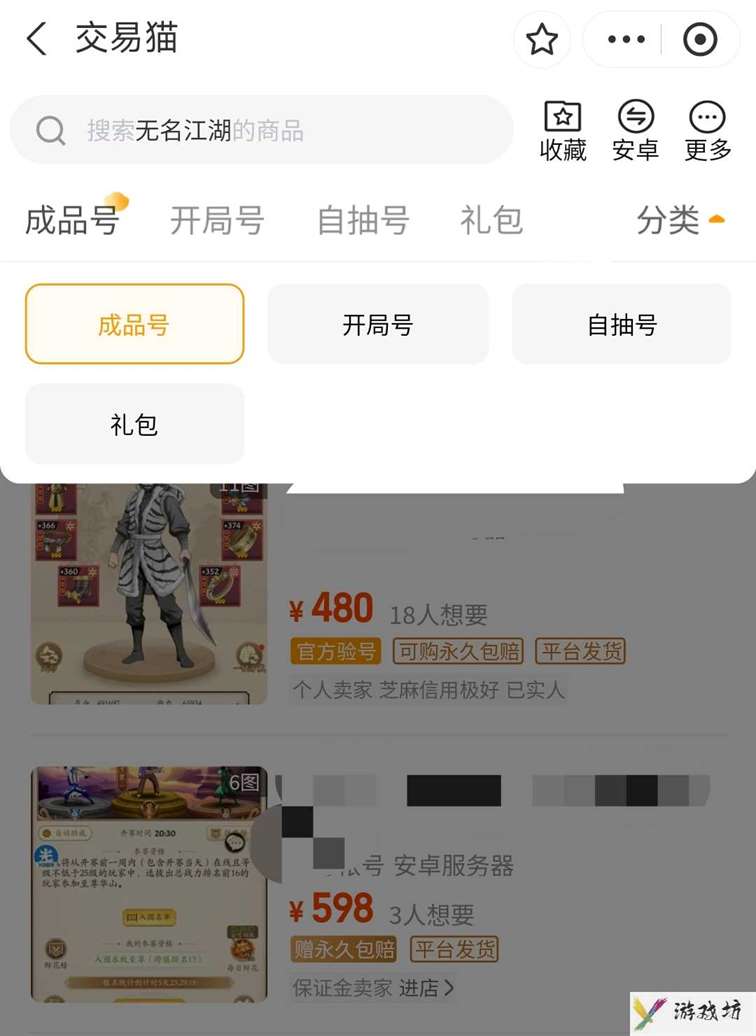Favorite this mini program with the star

click(x=542, y=40)
